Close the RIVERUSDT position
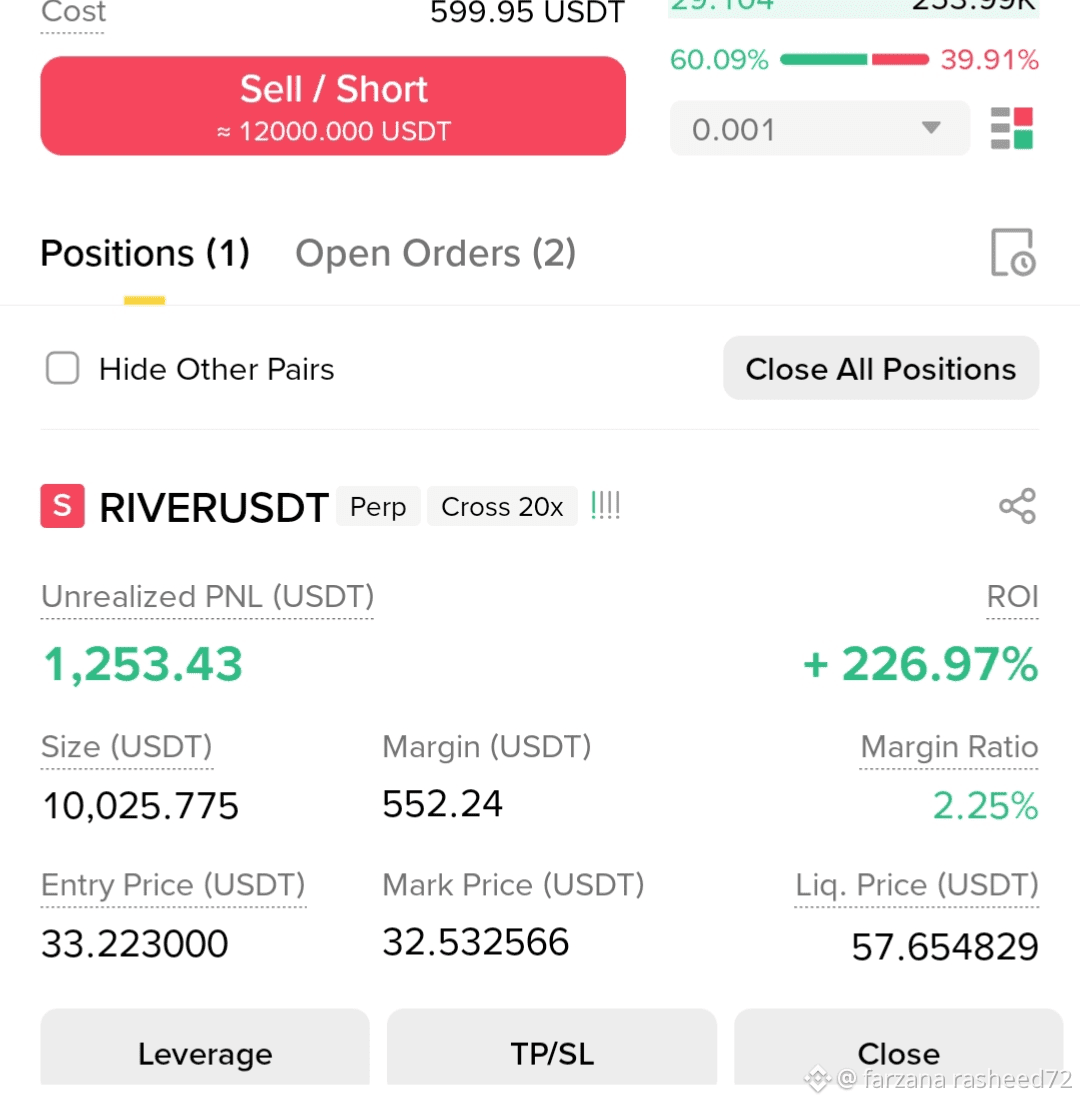The height and width of the screenshot is (1104, 1080). coord(898,1052)
